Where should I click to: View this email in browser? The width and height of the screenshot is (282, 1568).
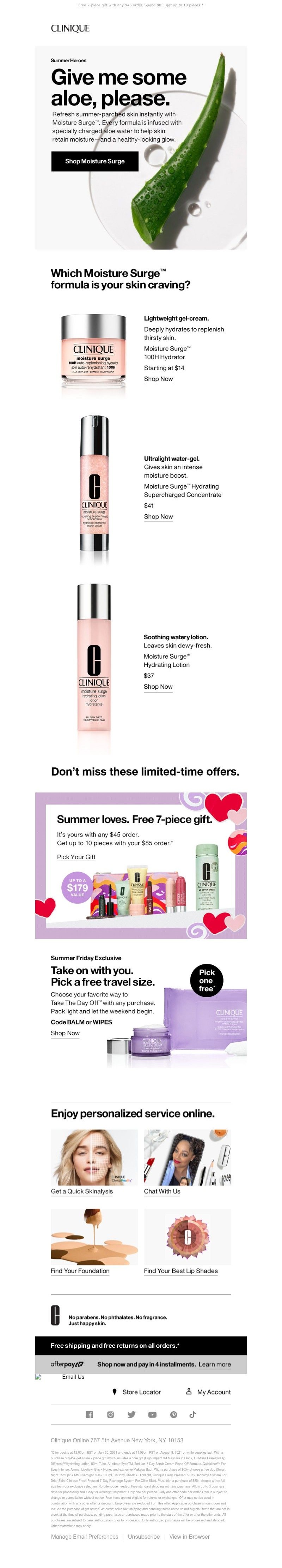189,1536
